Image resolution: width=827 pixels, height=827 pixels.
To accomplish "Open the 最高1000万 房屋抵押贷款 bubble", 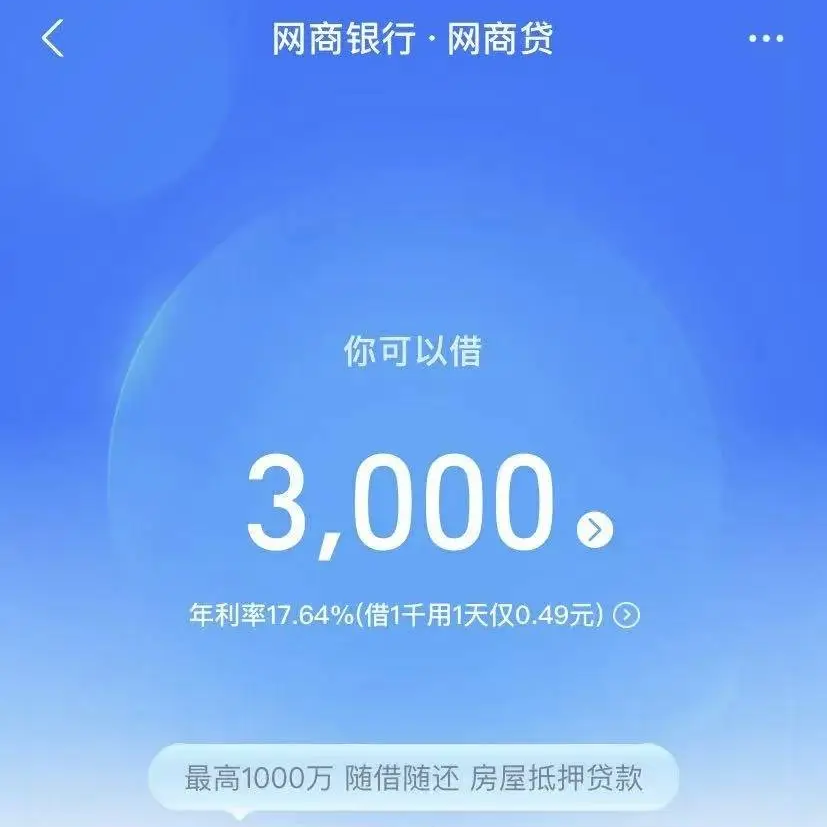I will click(413, 778).
